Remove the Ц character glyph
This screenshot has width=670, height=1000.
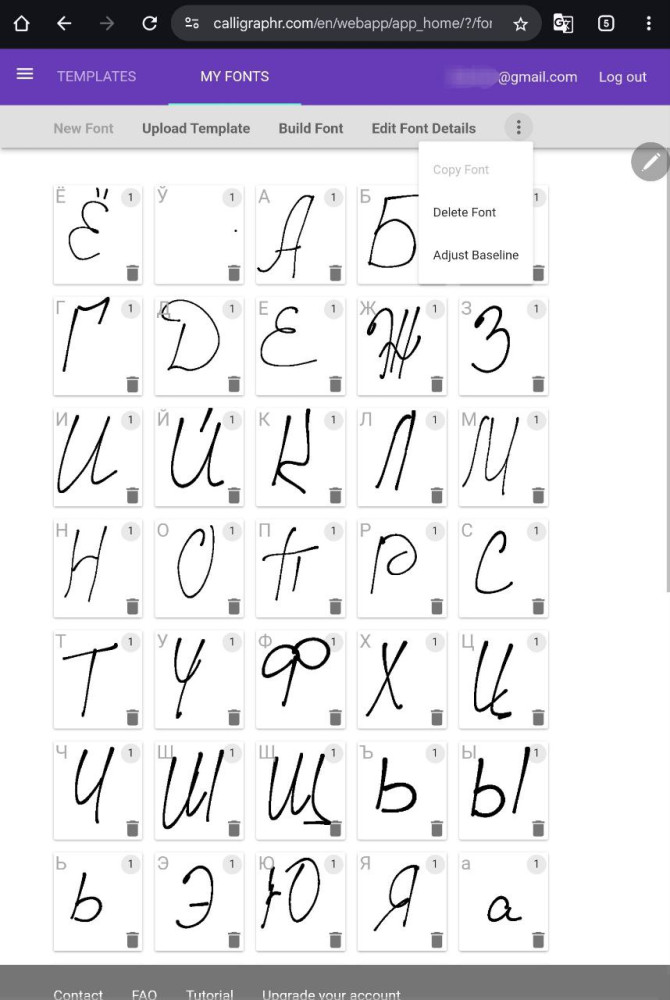537,716
